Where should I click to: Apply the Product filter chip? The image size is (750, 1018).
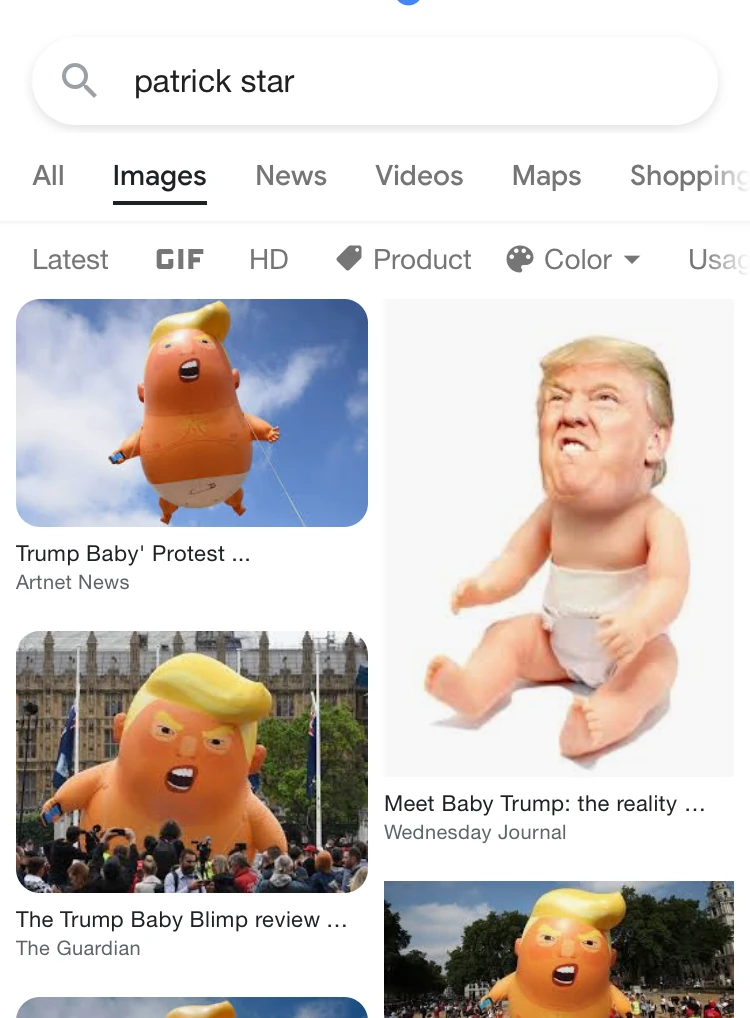click(x=404, y=260)
